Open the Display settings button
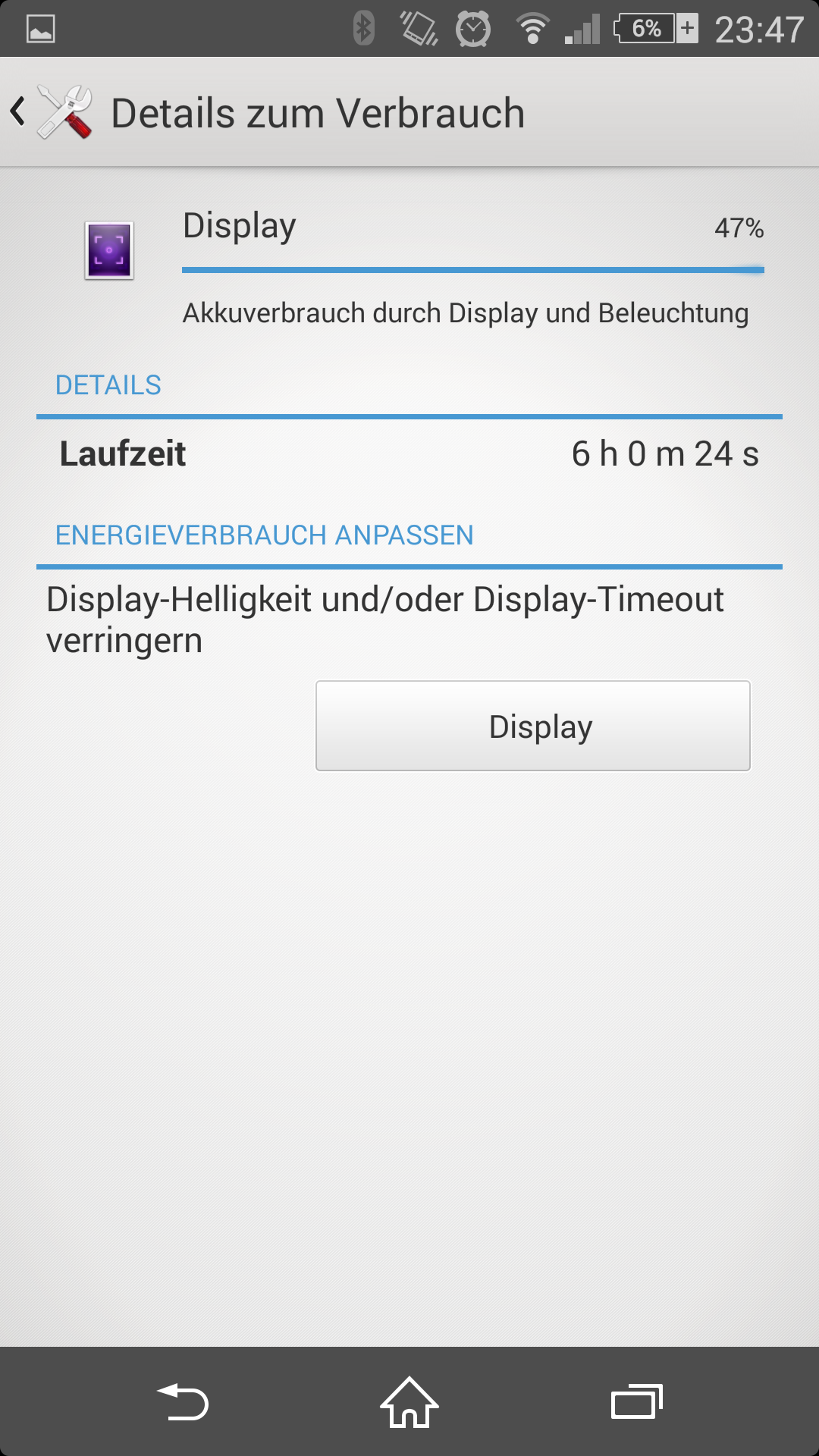This screenshot has height=1456, width=819. pos(533,726)
